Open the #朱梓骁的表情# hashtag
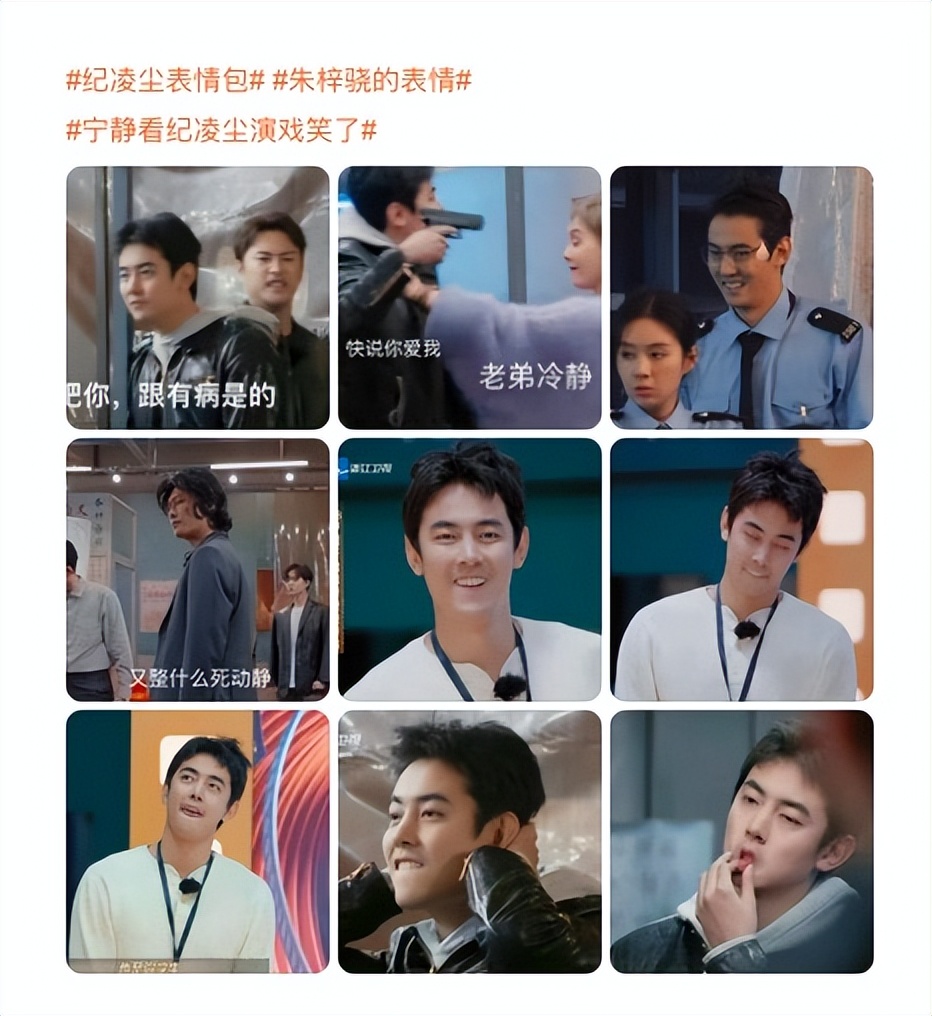Screen dimensions: 932x1016 pos(372,81)
